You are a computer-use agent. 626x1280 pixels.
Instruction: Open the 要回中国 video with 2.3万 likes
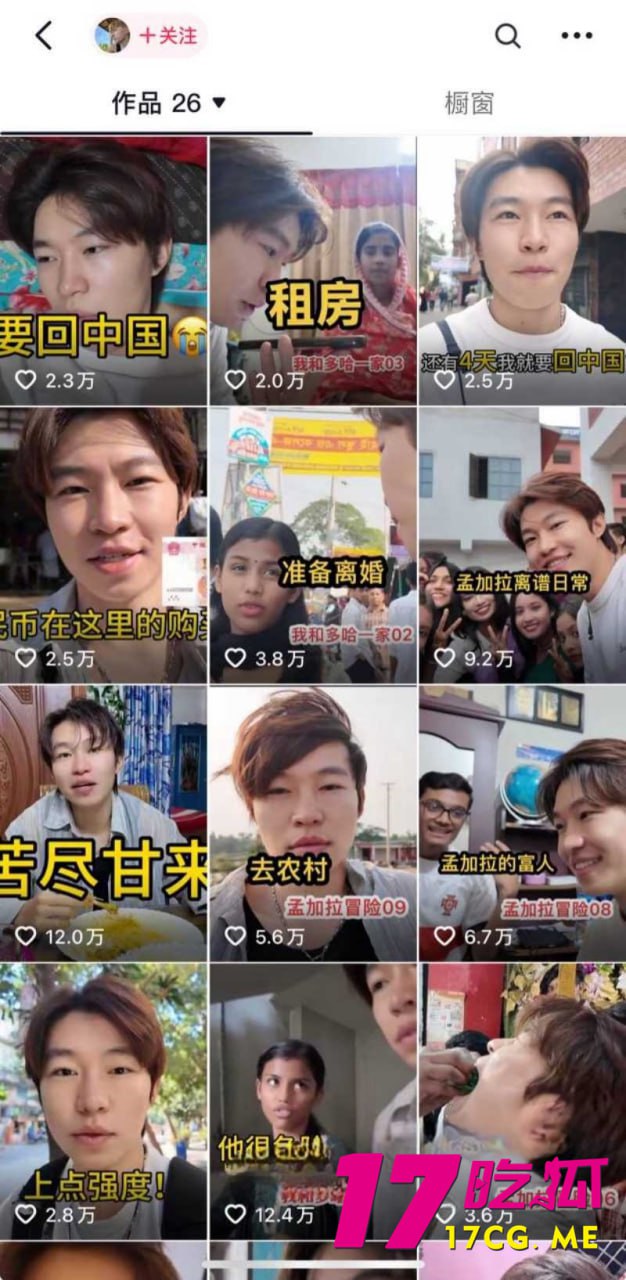pos(103,270)
